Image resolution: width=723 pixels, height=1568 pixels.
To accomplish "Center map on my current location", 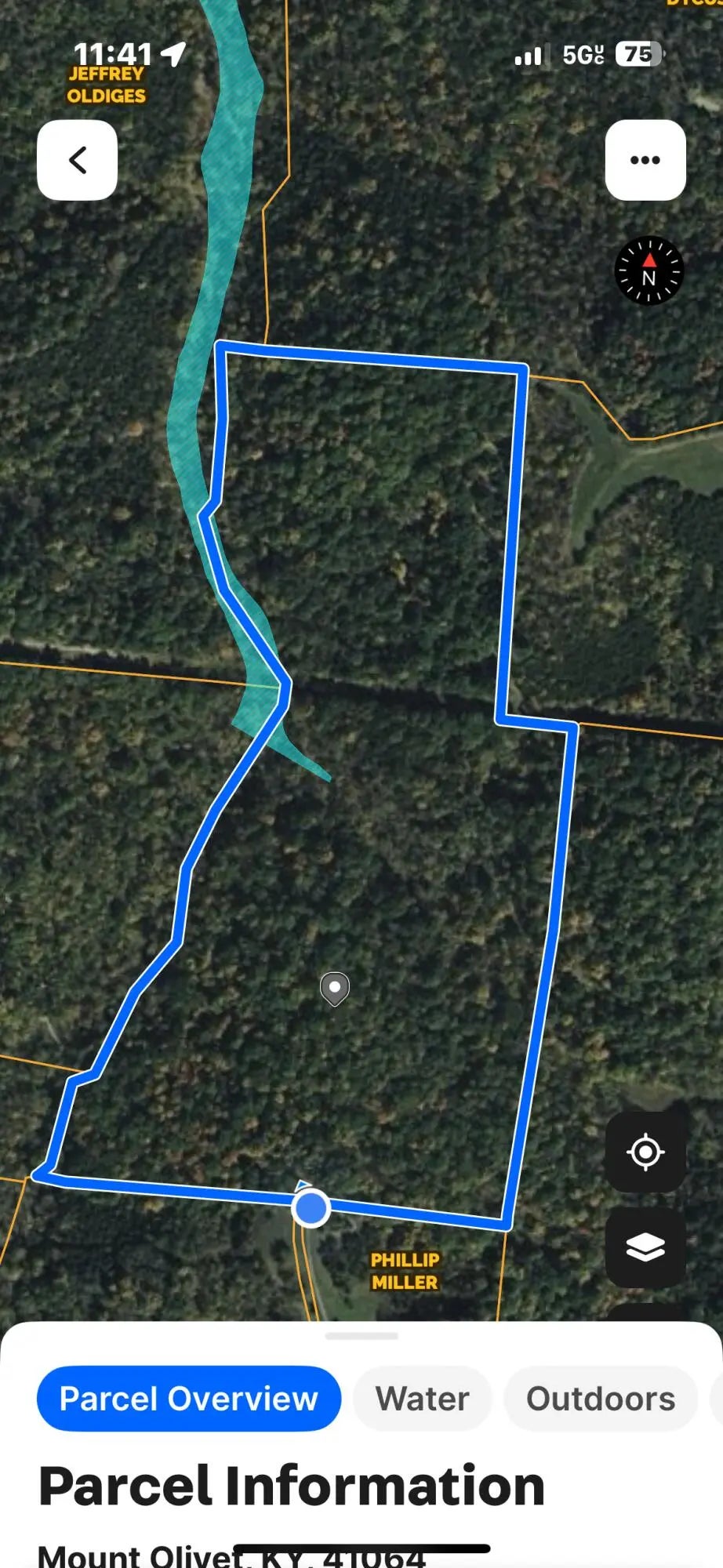I will click(645, 1152).
